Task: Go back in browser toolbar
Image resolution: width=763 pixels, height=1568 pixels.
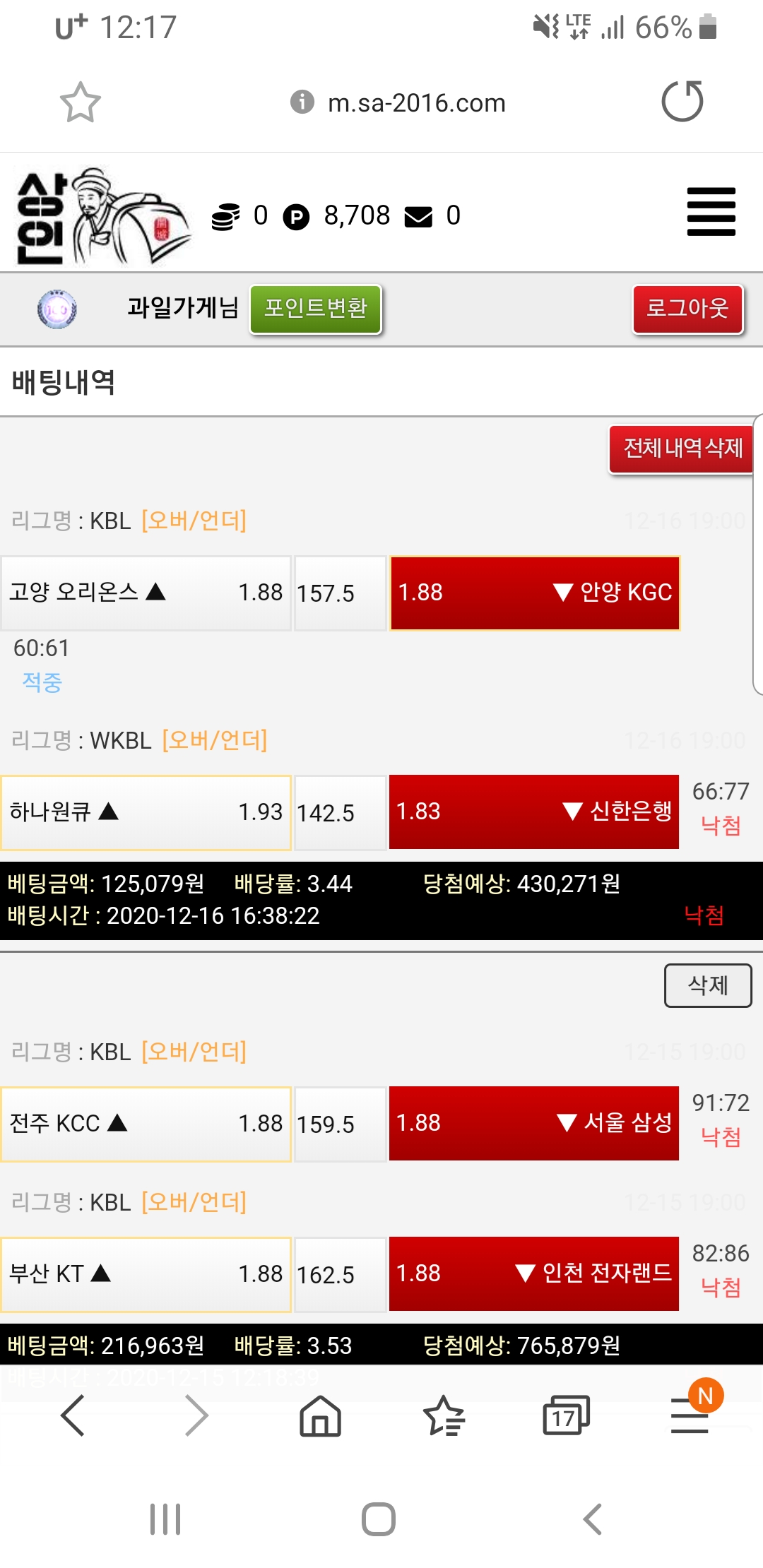Action: (73, 1415)
